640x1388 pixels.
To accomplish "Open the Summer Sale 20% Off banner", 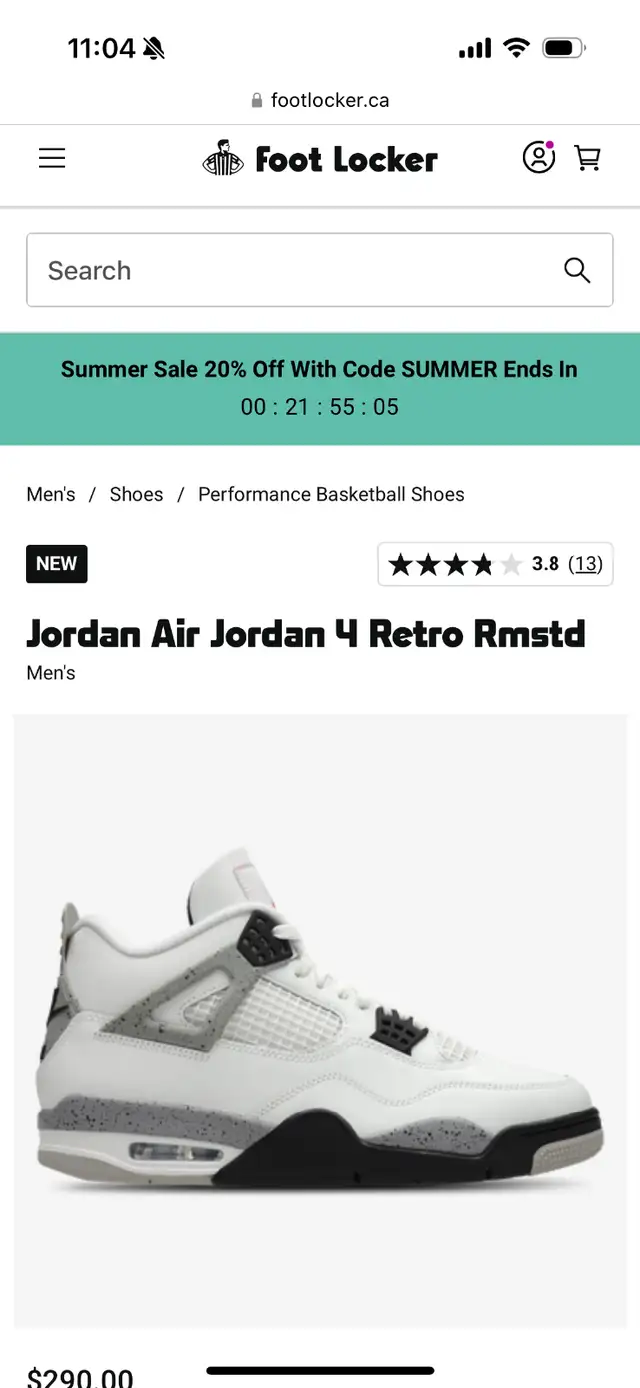I will pos(320,389).
